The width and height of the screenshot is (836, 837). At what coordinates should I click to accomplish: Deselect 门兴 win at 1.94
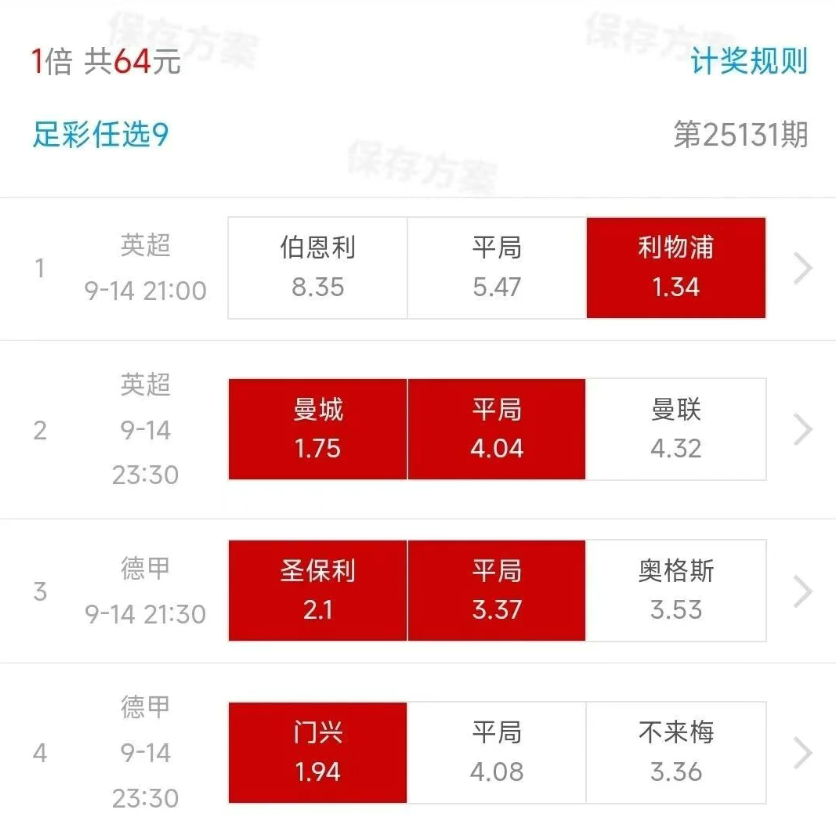pyautogui.click(x=318, y=752)
